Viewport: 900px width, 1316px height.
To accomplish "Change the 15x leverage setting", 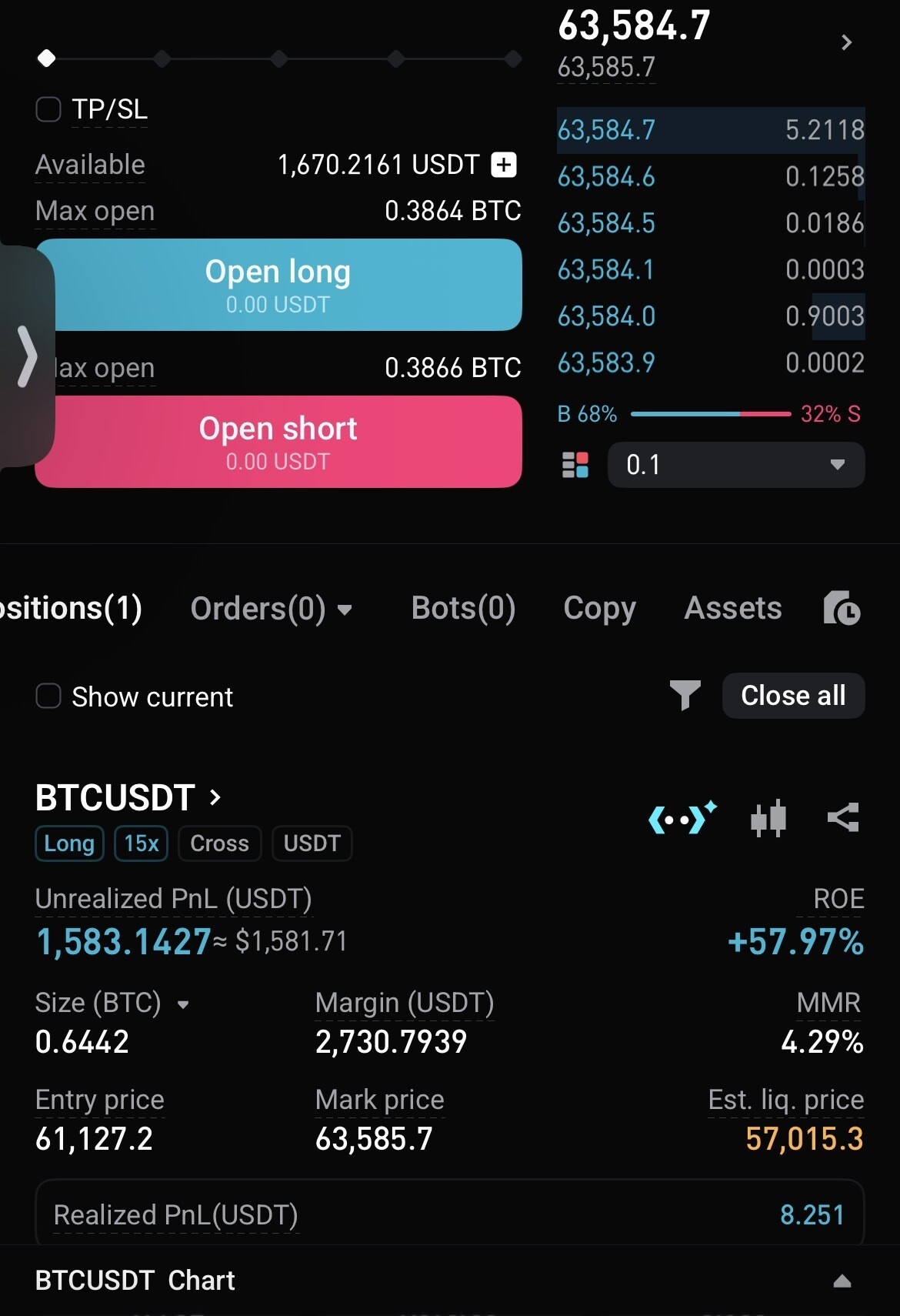I will 142,843.
